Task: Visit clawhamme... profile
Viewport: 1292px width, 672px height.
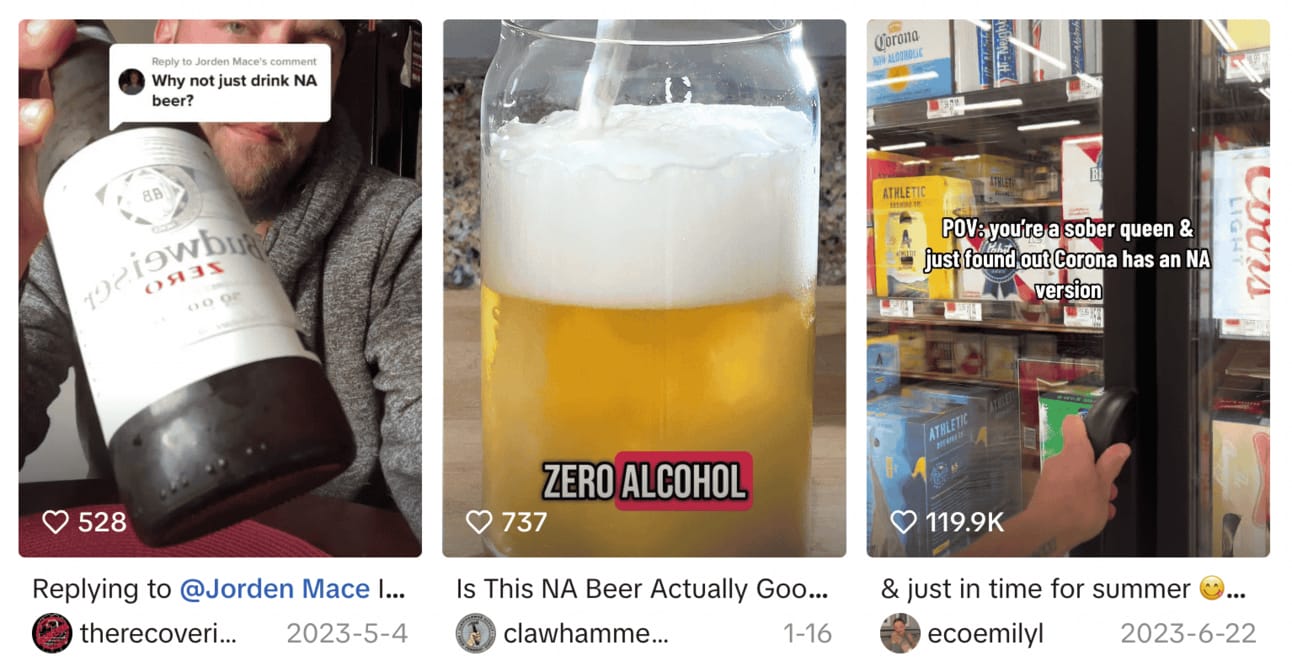Action: pyautogui.click(x=585, y=633)
